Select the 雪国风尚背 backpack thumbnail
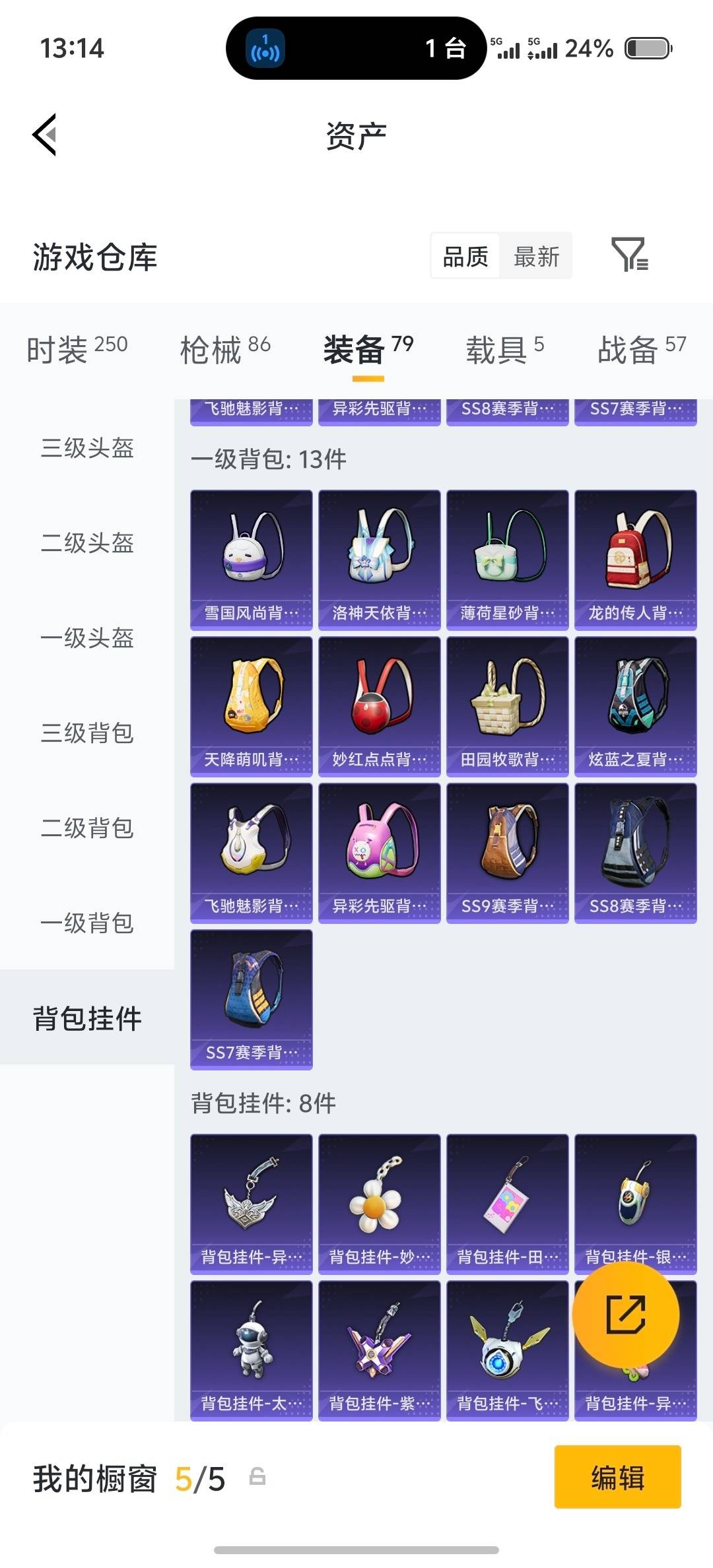The width and height of the screenshot is (713, 1568). coord(251,556)
